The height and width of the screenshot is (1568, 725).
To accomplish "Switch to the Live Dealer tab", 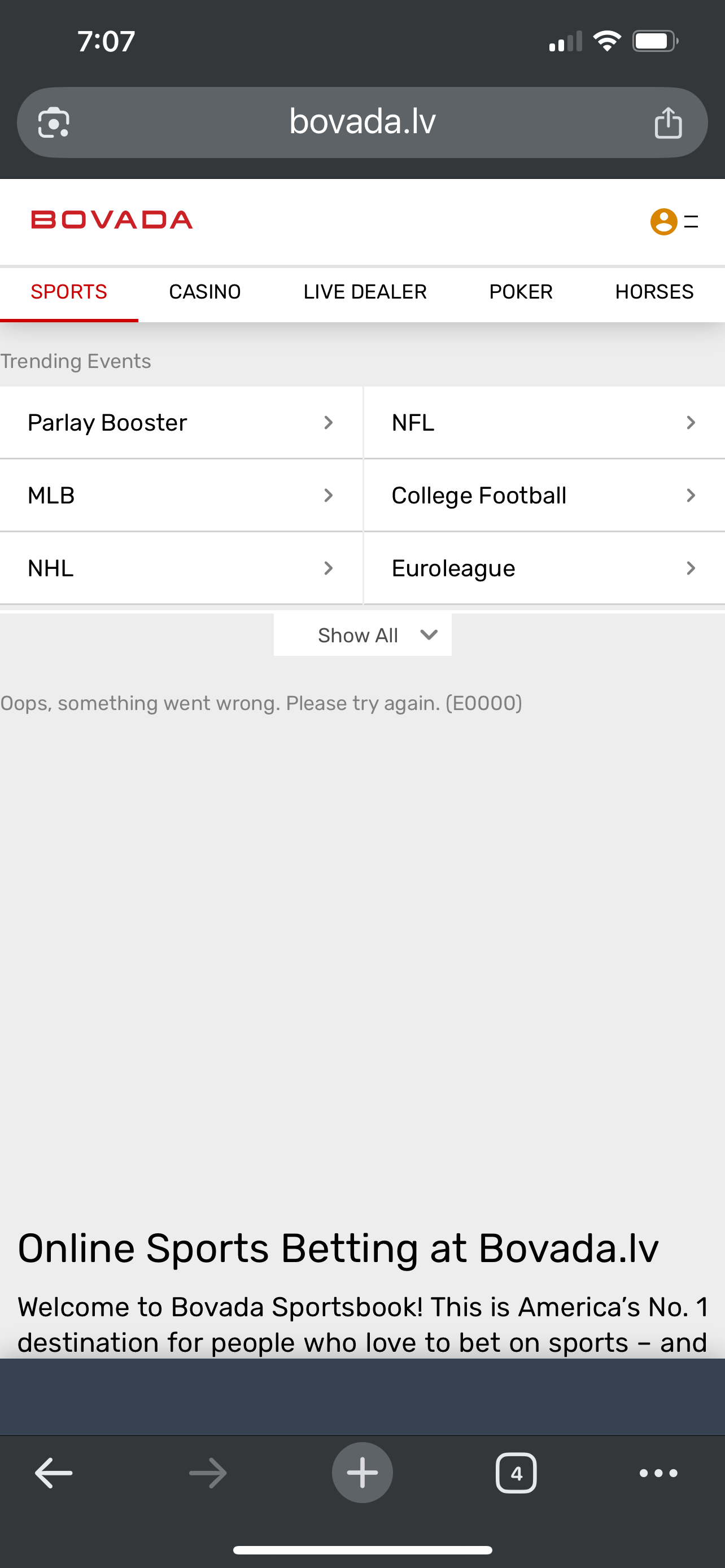I will click(365, 292).
